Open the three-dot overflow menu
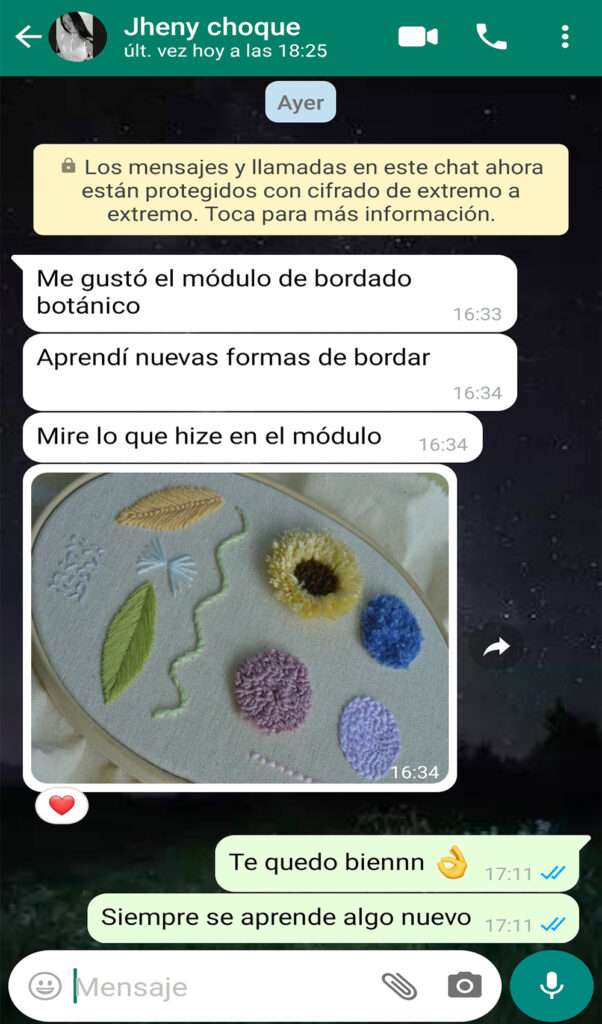The width and height of the screenshot is (602, 1024). click(x=565, y=37)
